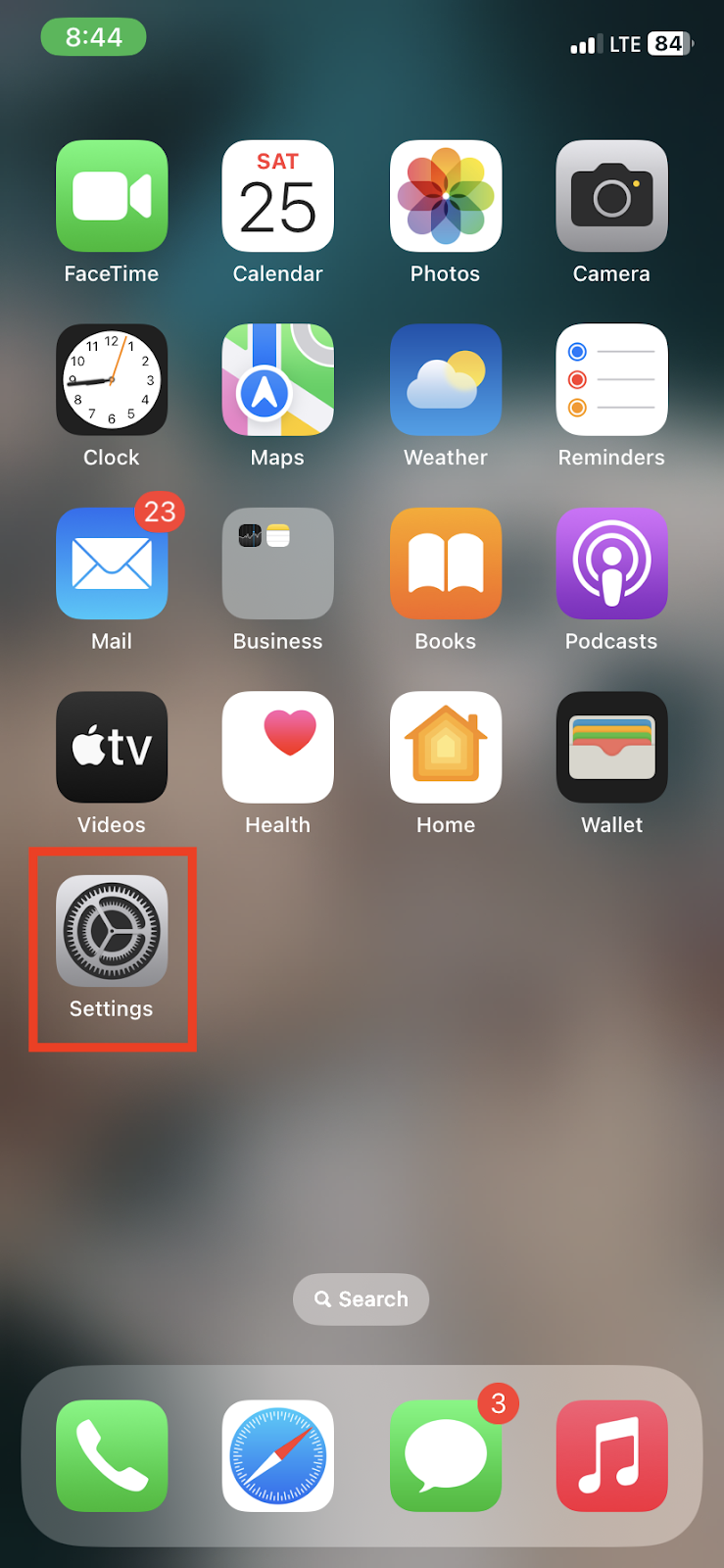Open the Calendar app

(278, 196)
